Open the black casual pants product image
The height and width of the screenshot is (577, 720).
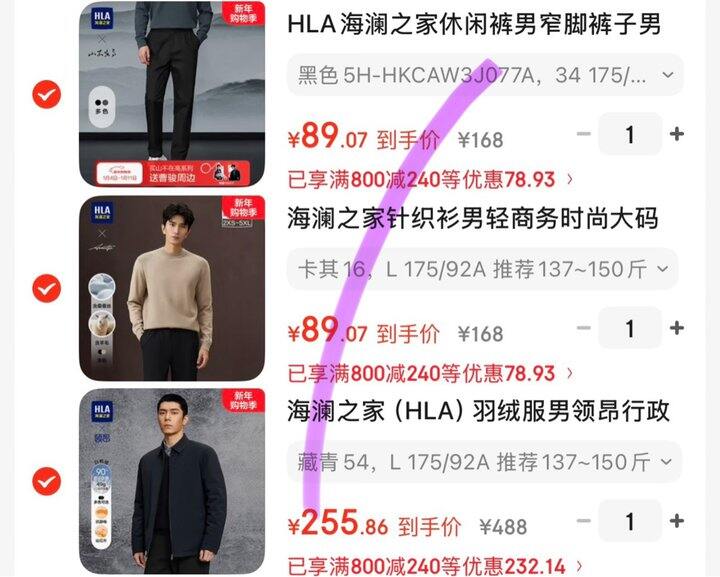[x=172, y=94]
